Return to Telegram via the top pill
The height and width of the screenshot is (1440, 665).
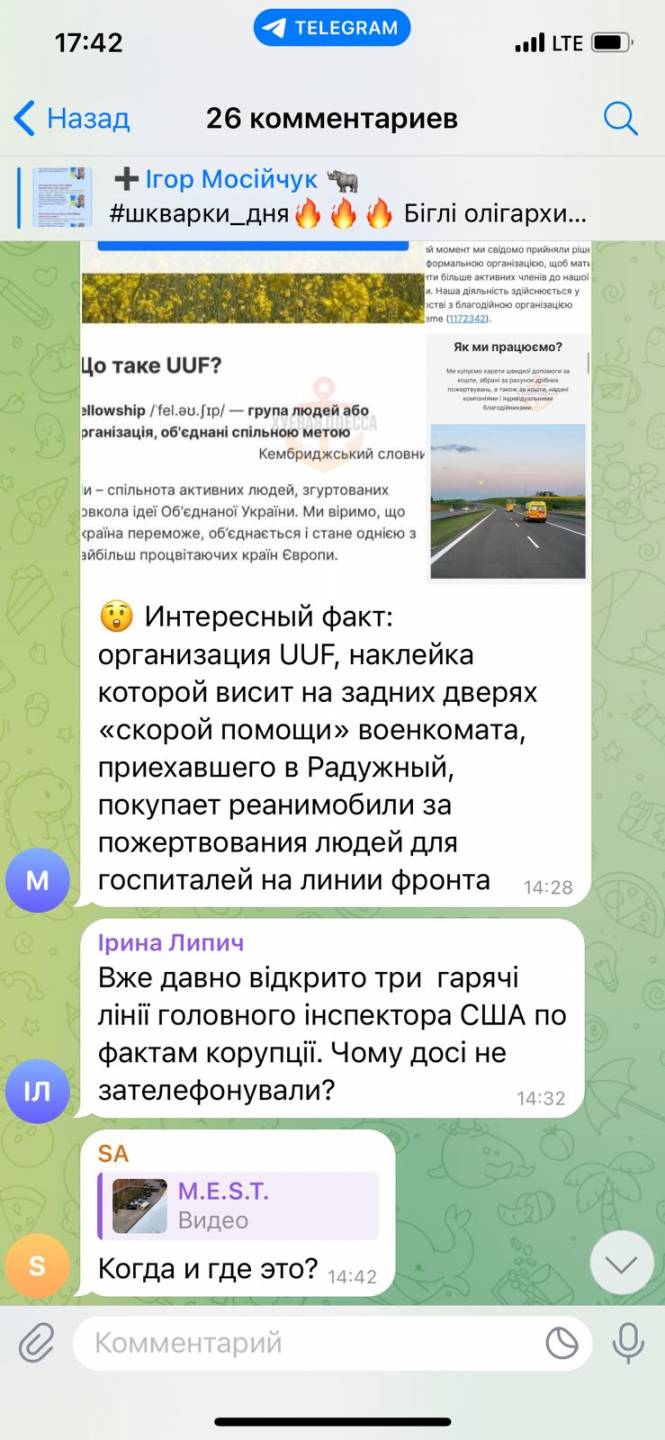pos(332,28)
